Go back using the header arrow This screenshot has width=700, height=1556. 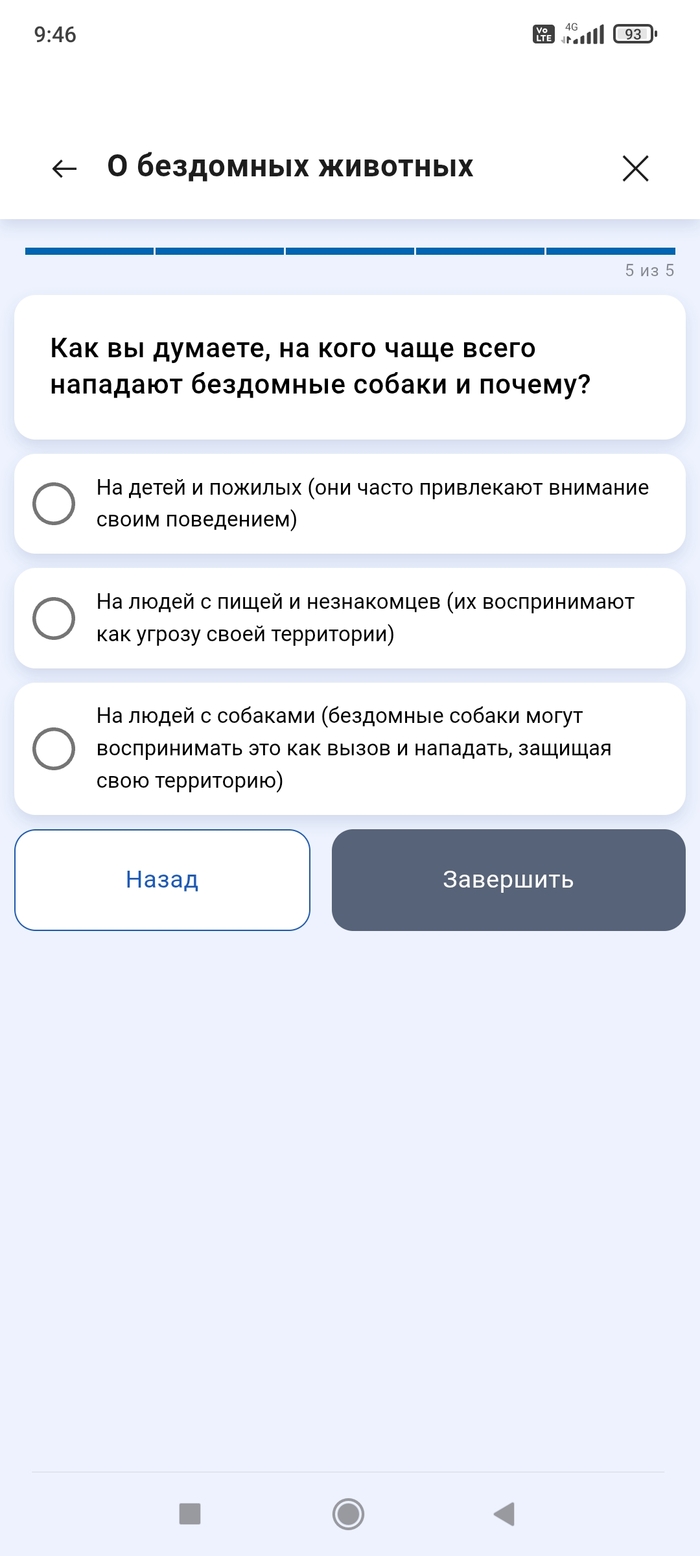64,168
